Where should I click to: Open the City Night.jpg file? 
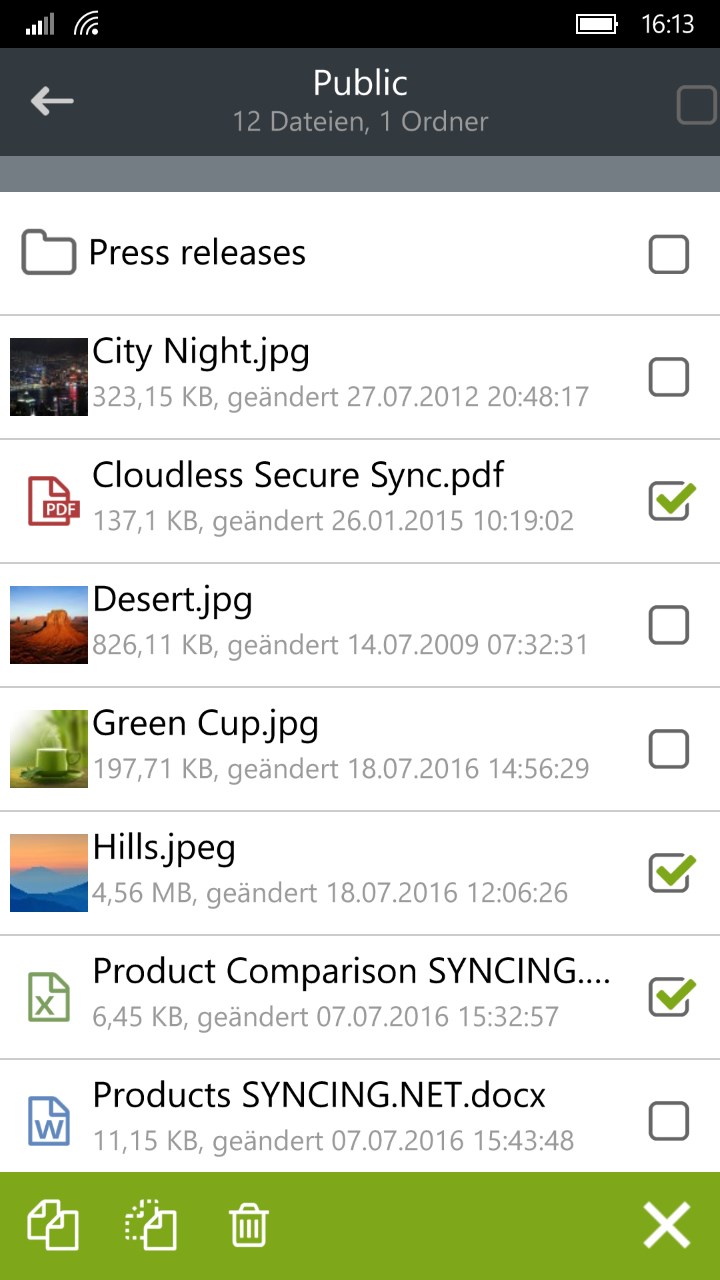(x=201, y=352)
